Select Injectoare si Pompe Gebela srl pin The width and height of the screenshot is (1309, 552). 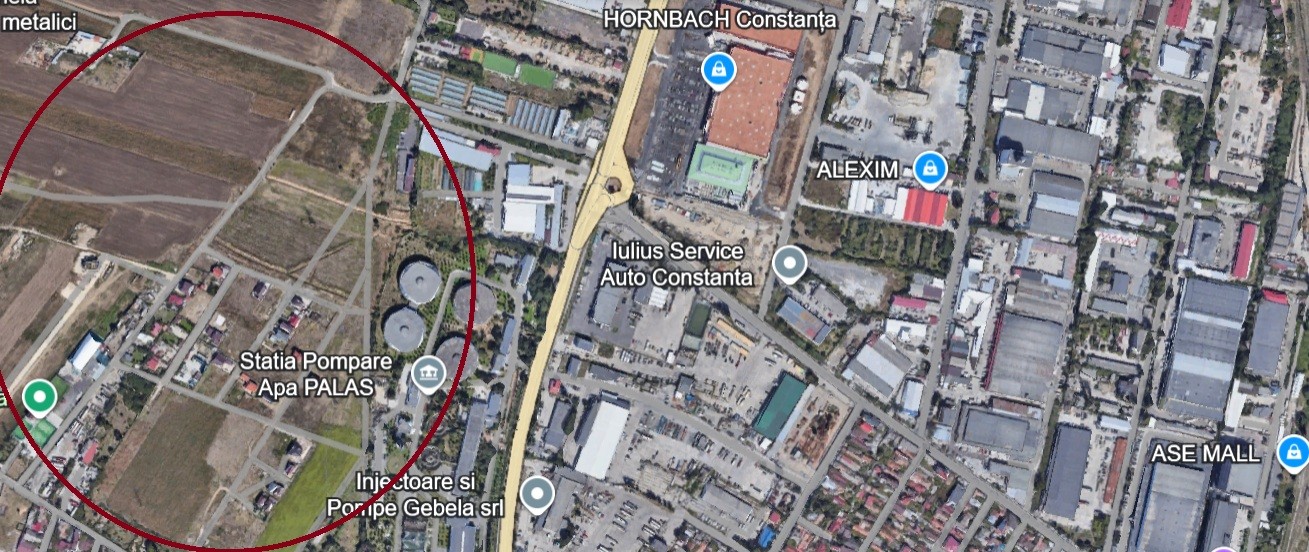(x=538, y=494)
